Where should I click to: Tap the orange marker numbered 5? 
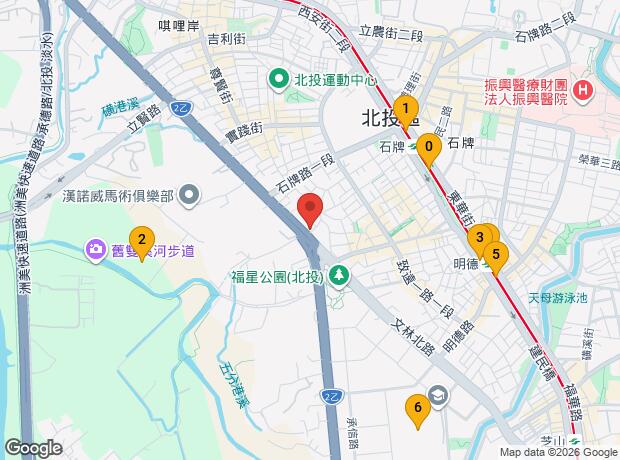[x=496, y=254]
